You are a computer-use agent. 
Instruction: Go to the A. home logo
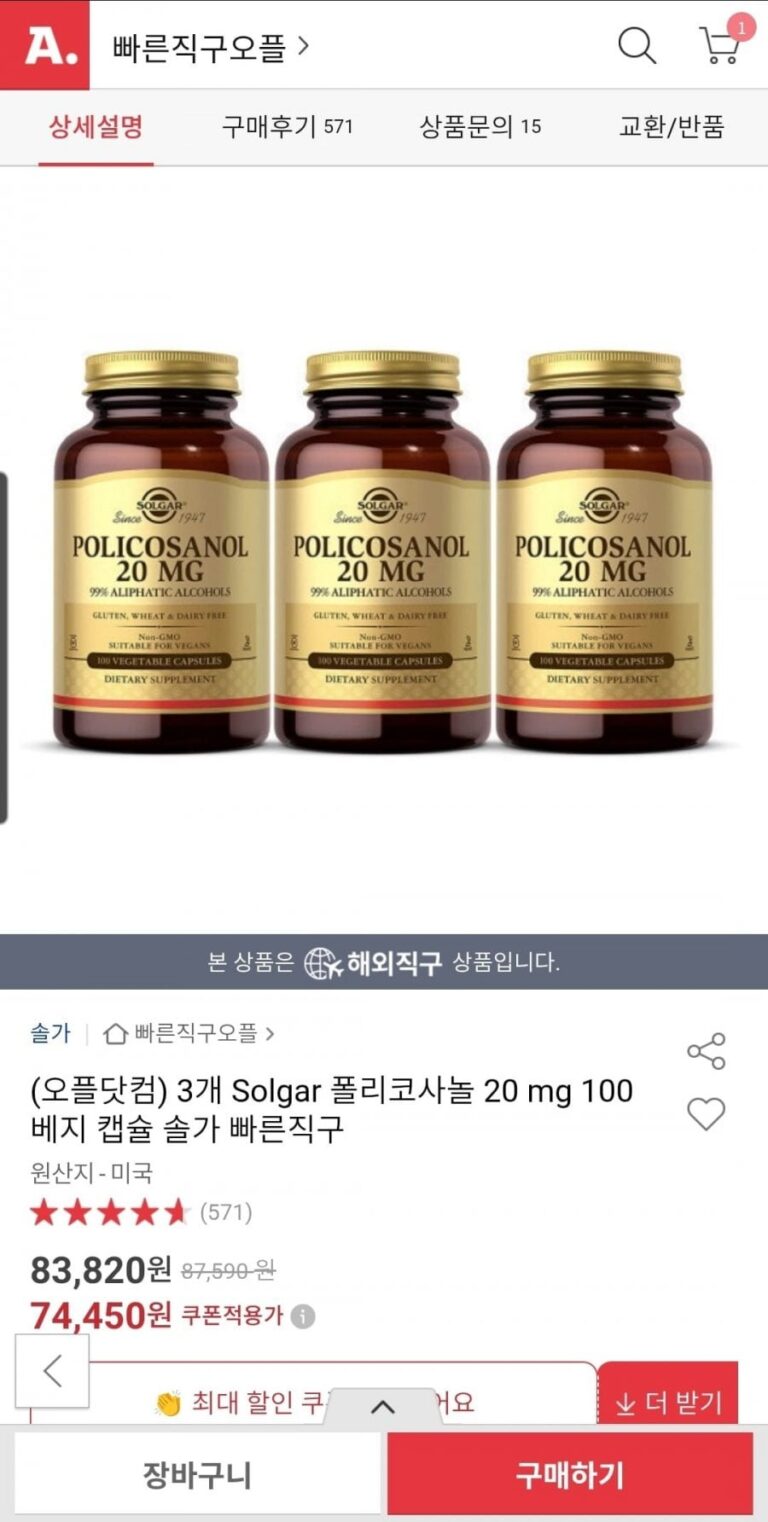pos(45,46)
